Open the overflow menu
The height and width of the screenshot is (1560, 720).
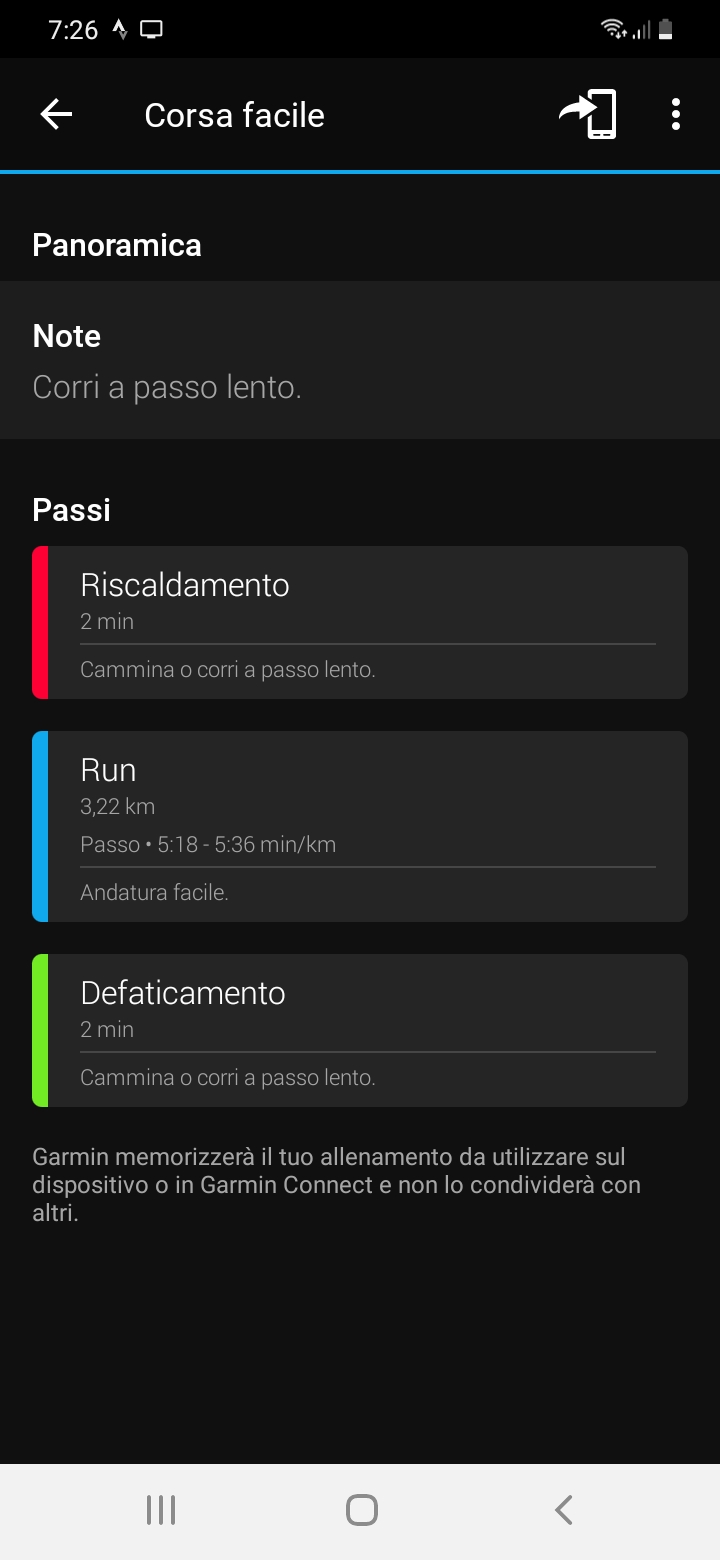coord(676,115)
